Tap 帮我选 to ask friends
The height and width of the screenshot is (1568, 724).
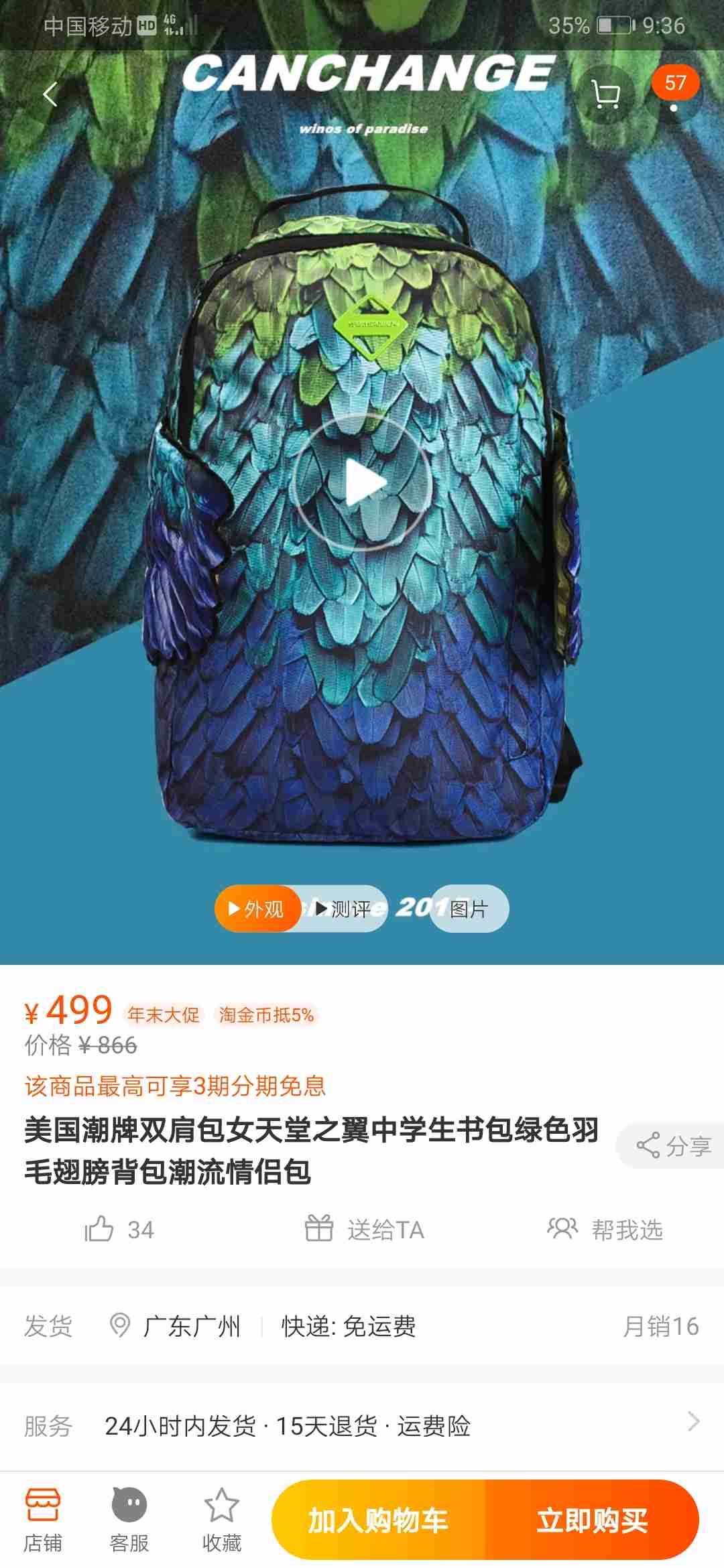pyautogui.click(x=605, y=1230)
